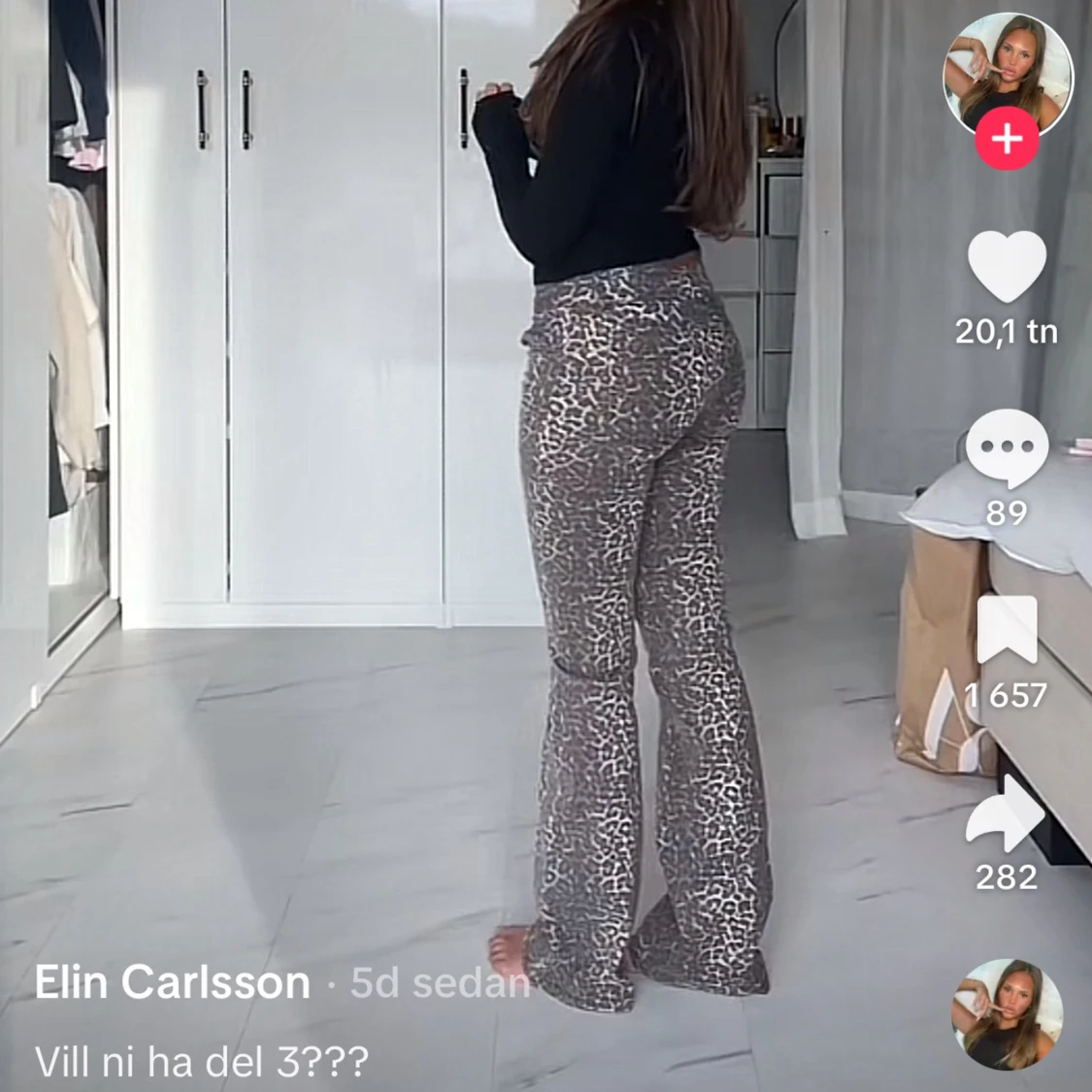Open the sound disc for this video

click(1008, 1014)
